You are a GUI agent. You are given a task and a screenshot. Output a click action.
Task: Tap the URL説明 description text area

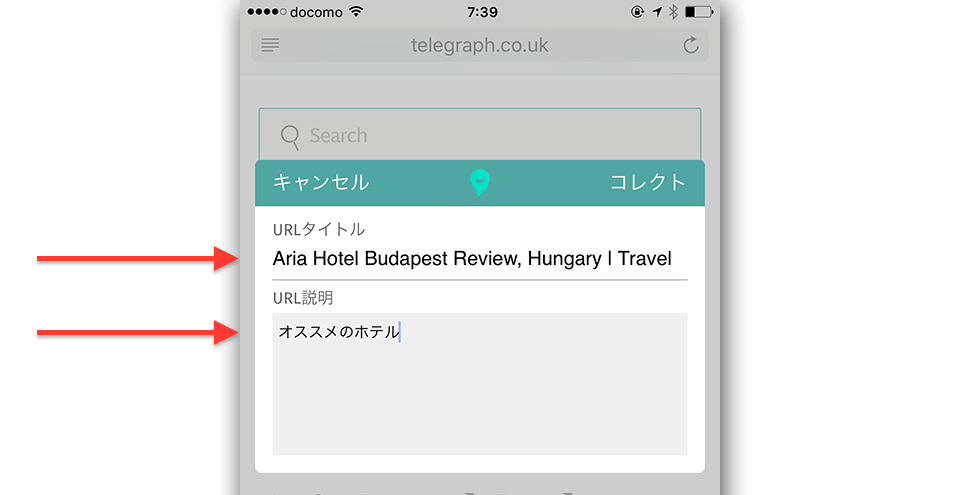479,384
